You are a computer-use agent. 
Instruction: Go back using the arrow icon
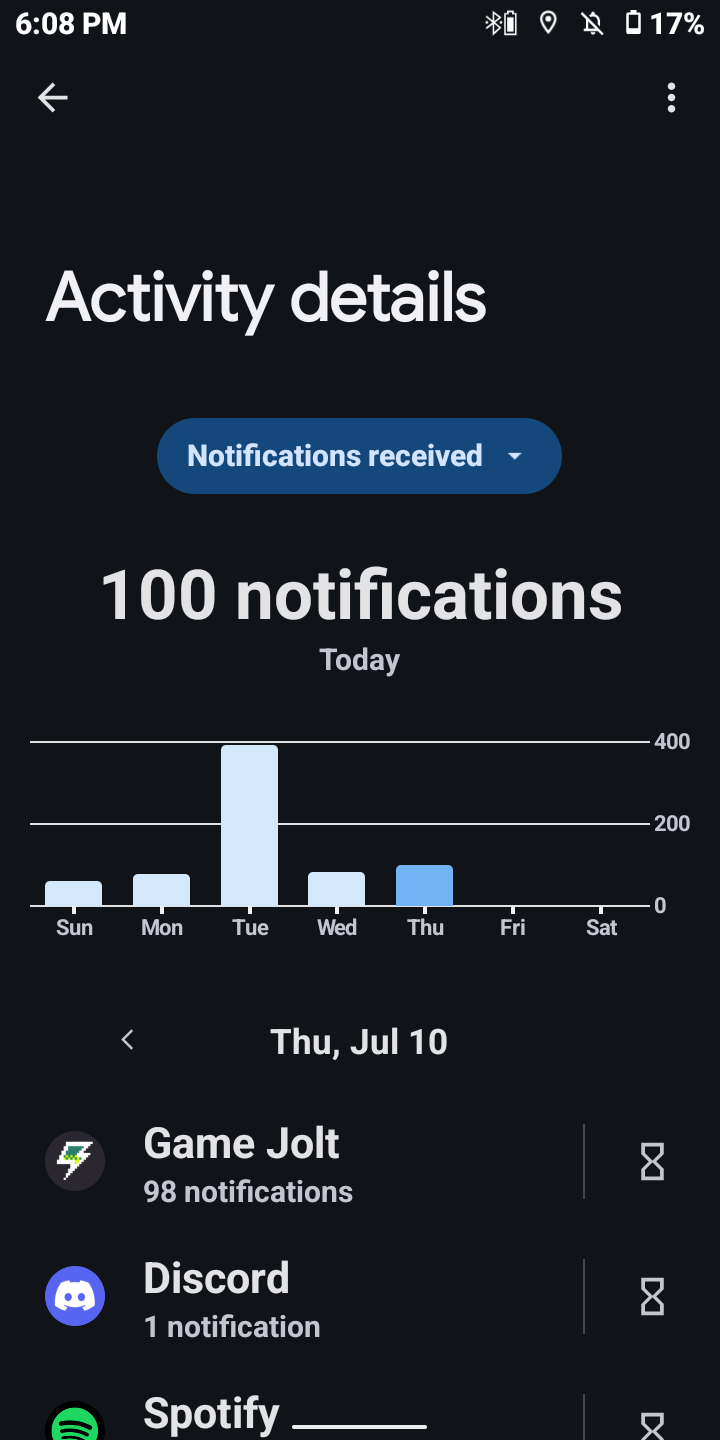pyautogui.click(x=52, y=97)
